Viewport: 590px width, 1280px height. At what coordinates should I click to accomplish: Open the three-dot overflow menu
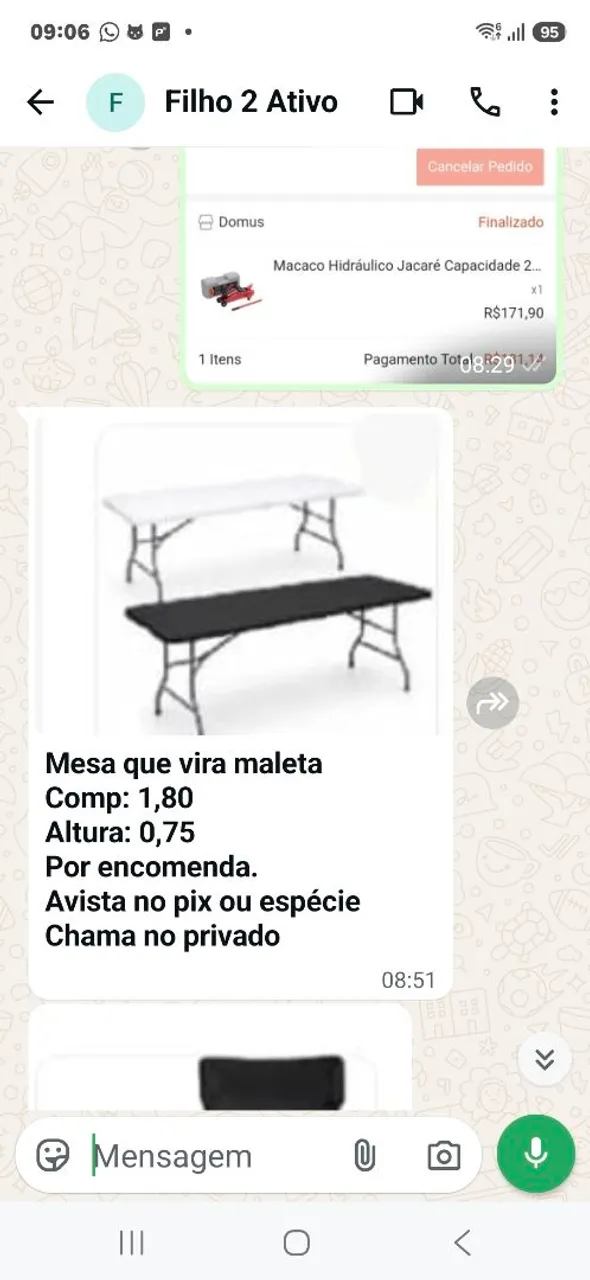tap(554, 102)
